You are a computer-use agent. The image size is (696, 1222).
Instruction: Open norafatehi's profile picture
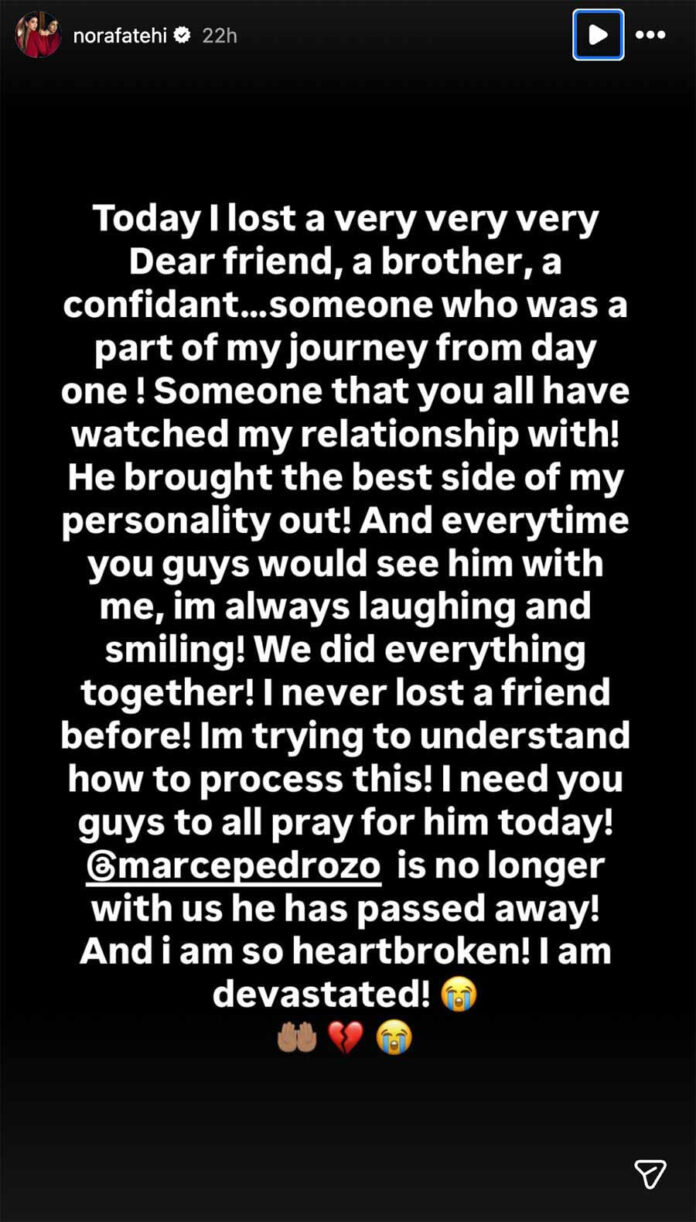[37, 35]
